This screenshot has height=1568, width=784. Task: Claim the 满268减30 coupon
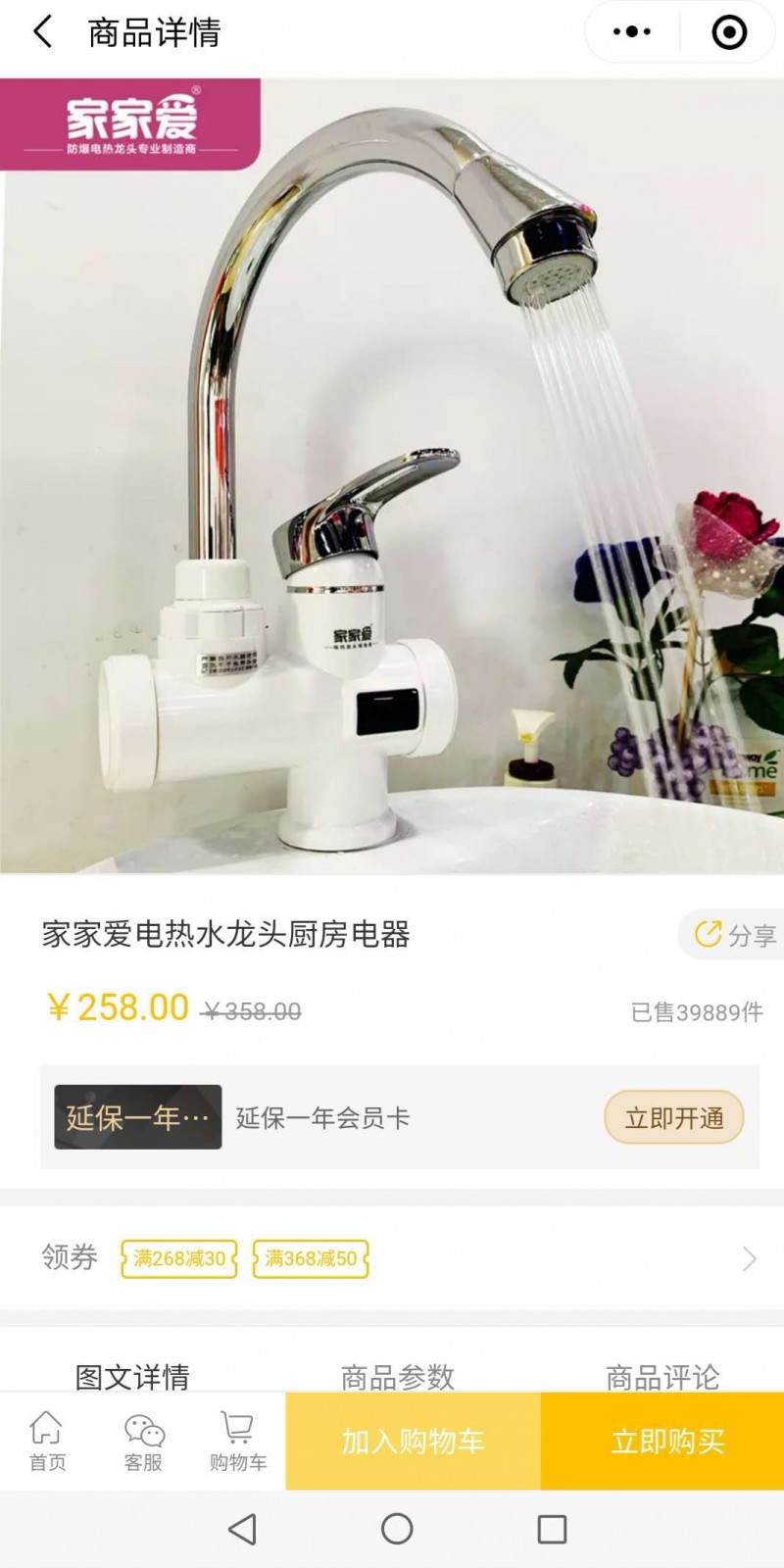[x=179, y=1258]
